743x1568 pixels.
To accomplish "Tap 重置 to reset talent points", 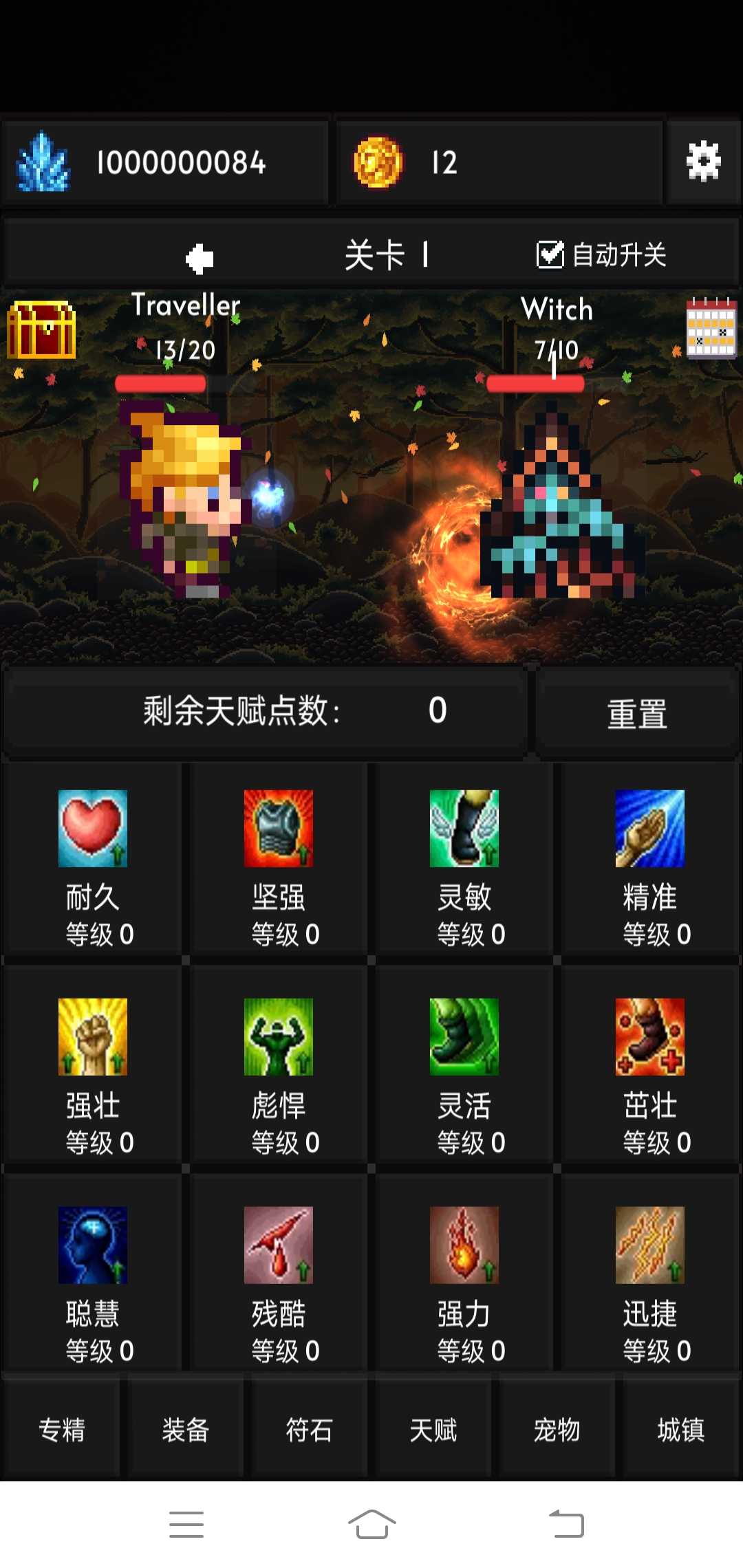I will pyautogui.click(x=637, y=714).
